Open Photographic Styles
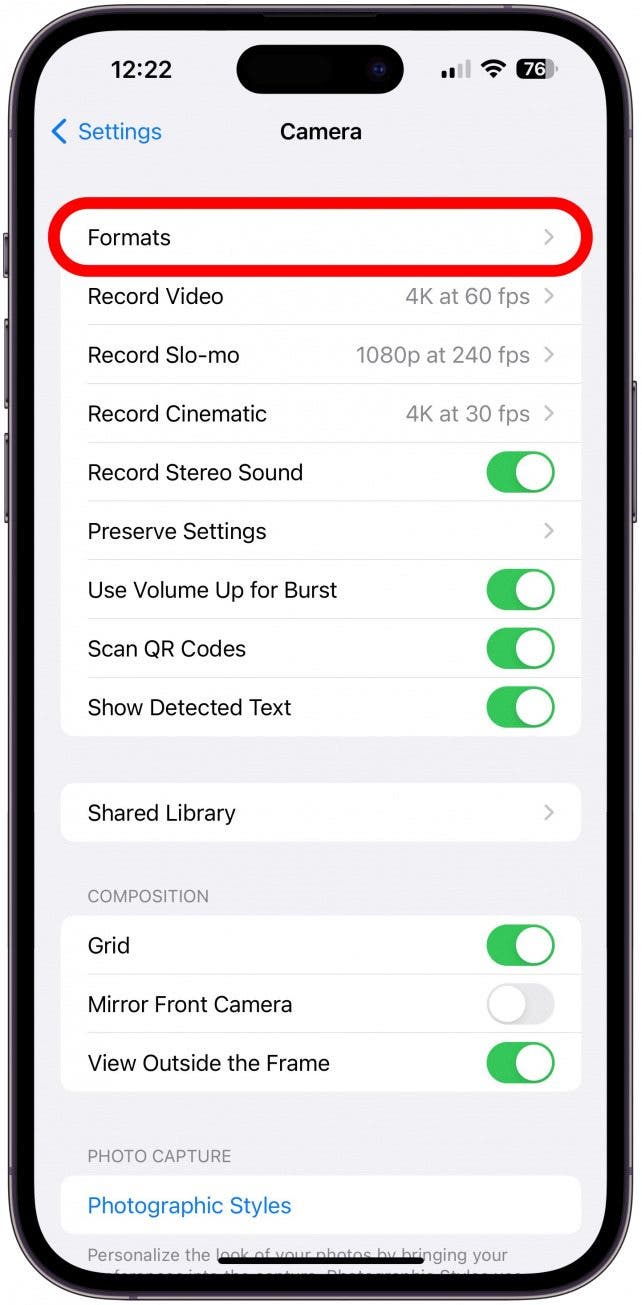The image size is (642, 1305). click(x=190, y=1206)
